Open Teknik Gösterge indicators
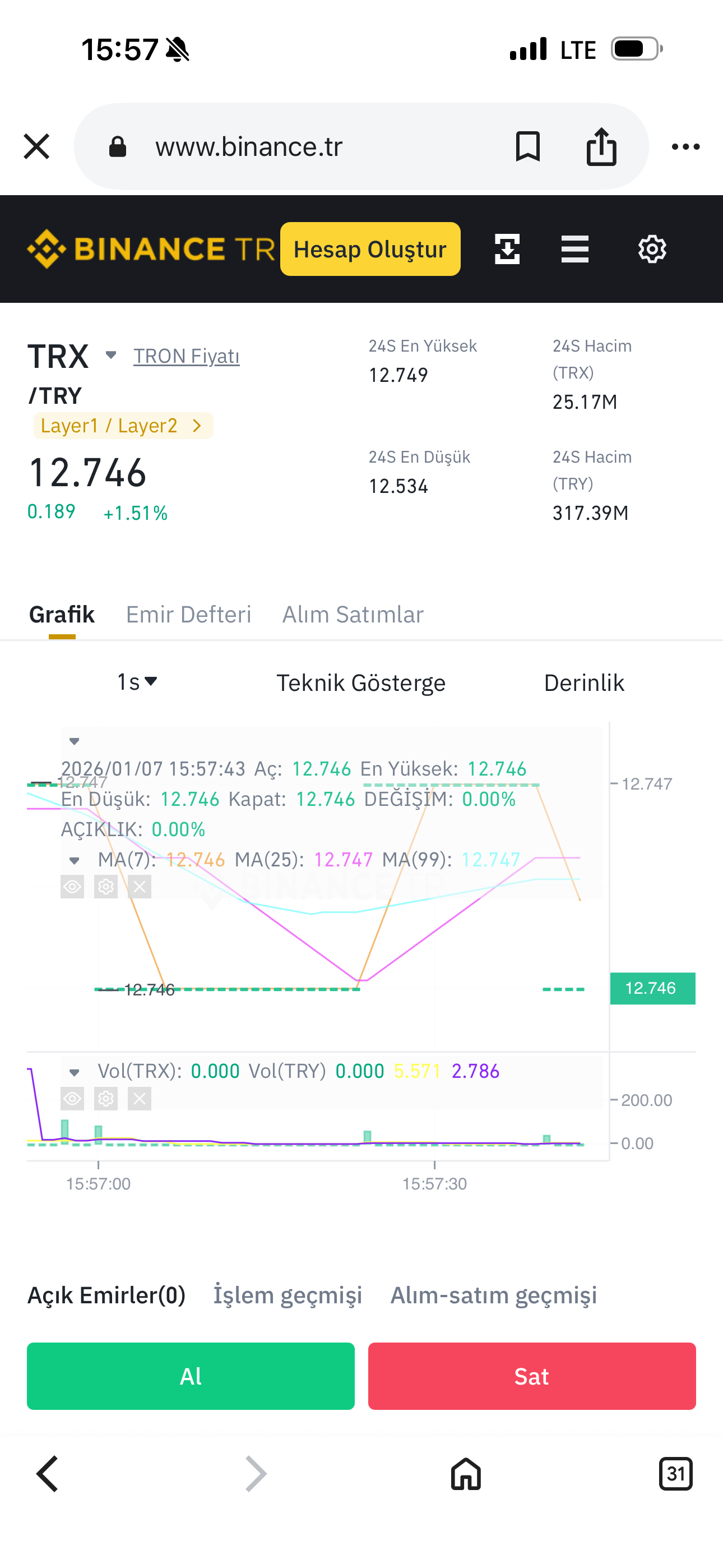 [x=361, y=683]
